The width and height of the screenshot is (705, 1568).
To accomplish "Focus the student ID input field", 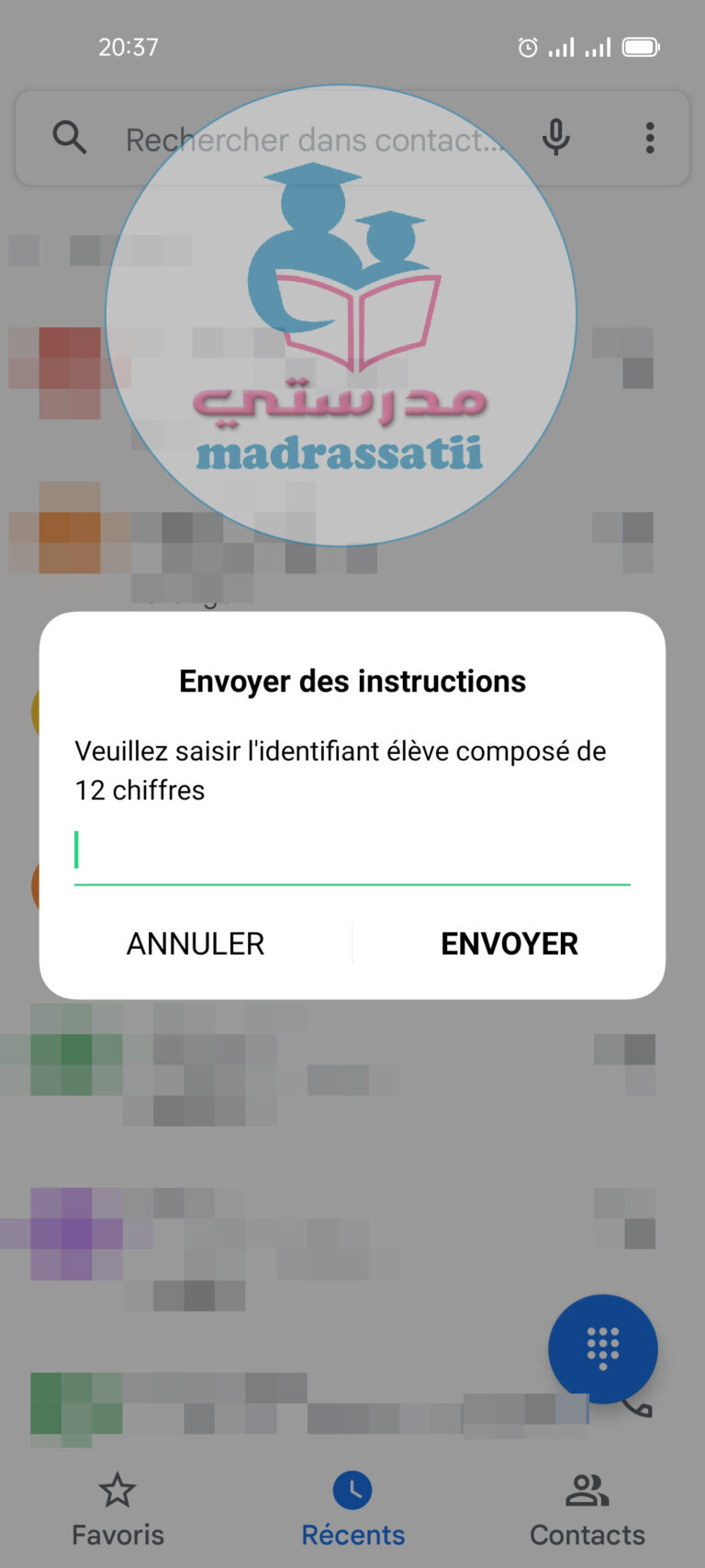I will click(x=352, y=852).
